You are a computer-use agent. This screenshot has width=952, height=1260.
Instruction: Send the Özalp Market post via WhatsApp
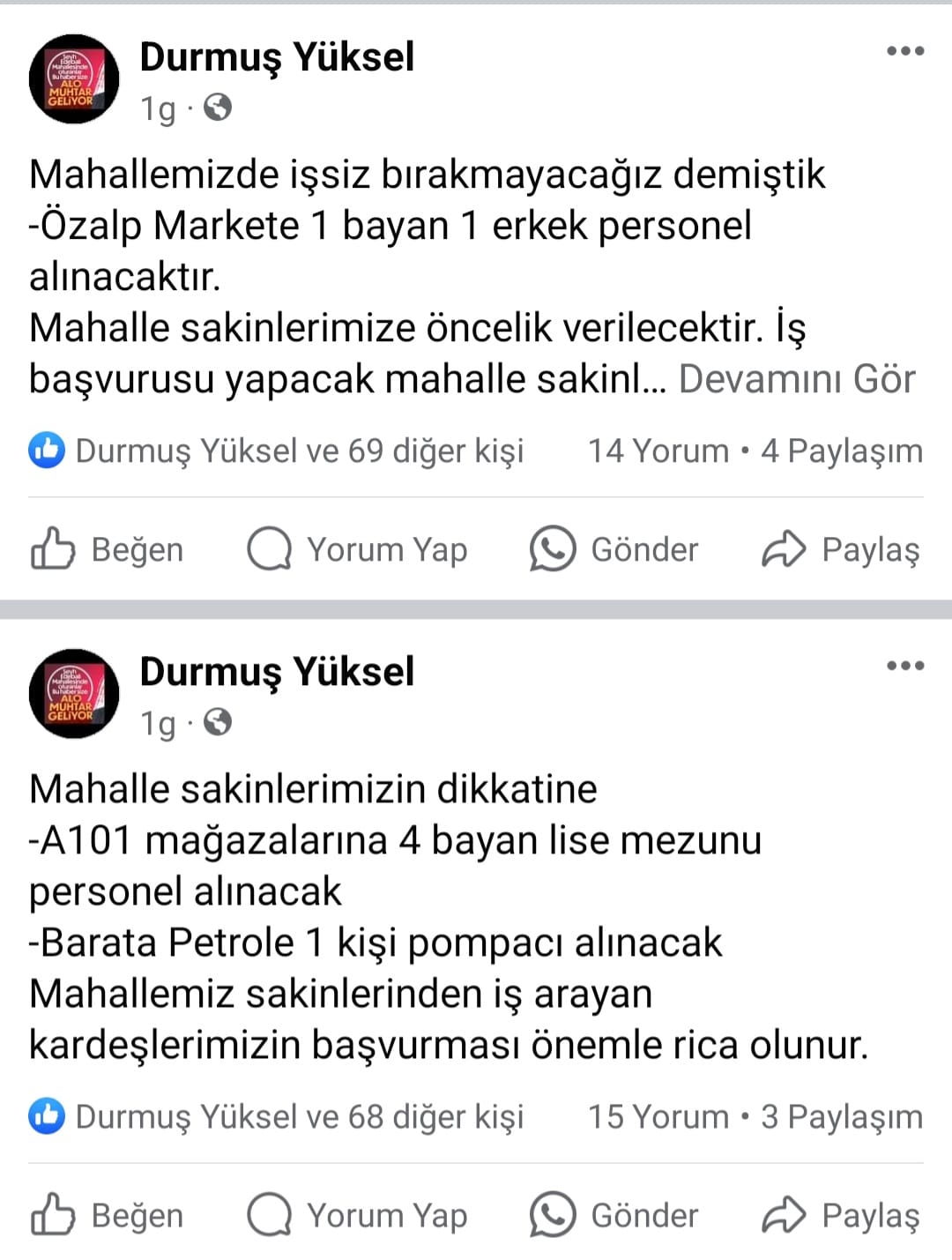click(614, 549)
